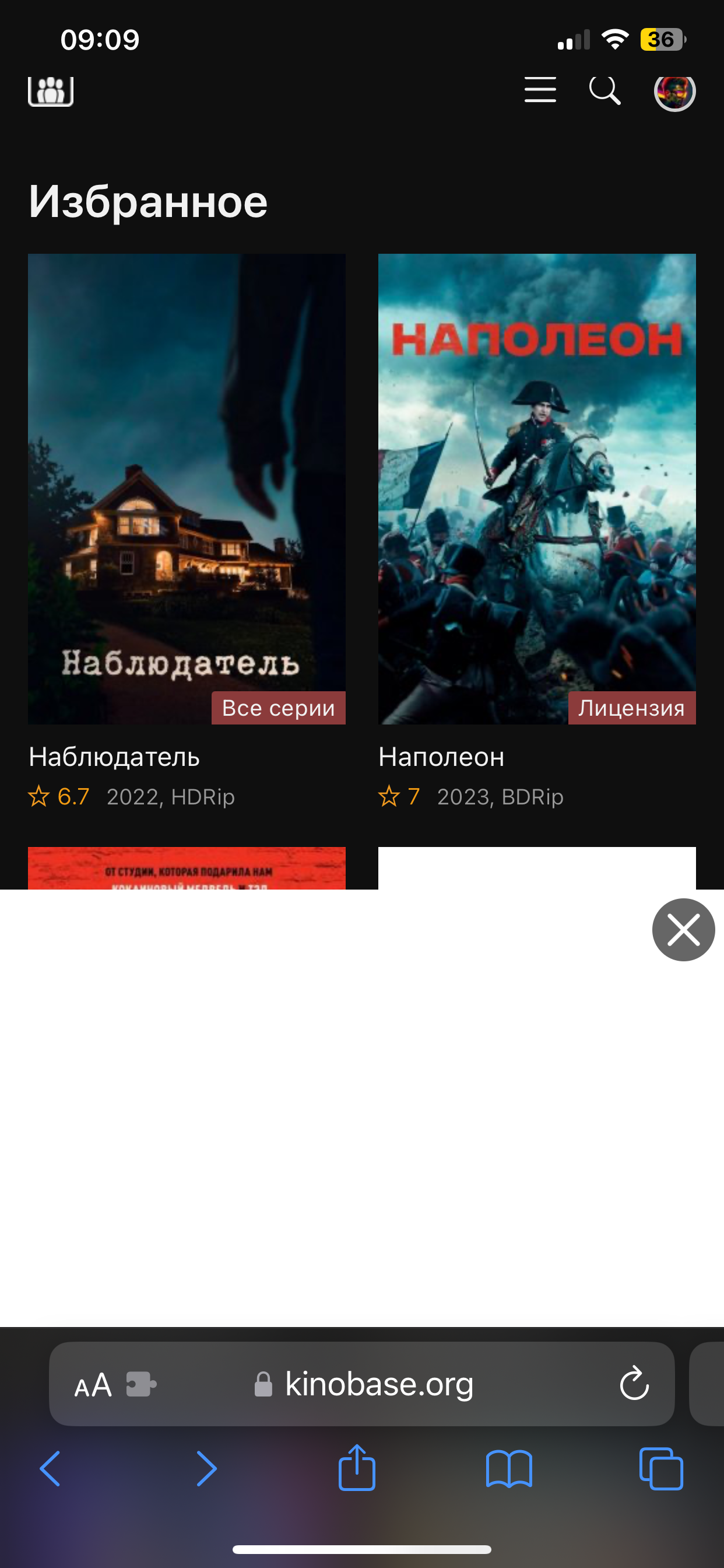
Task: Open site search magnifier
Action: 604,90
